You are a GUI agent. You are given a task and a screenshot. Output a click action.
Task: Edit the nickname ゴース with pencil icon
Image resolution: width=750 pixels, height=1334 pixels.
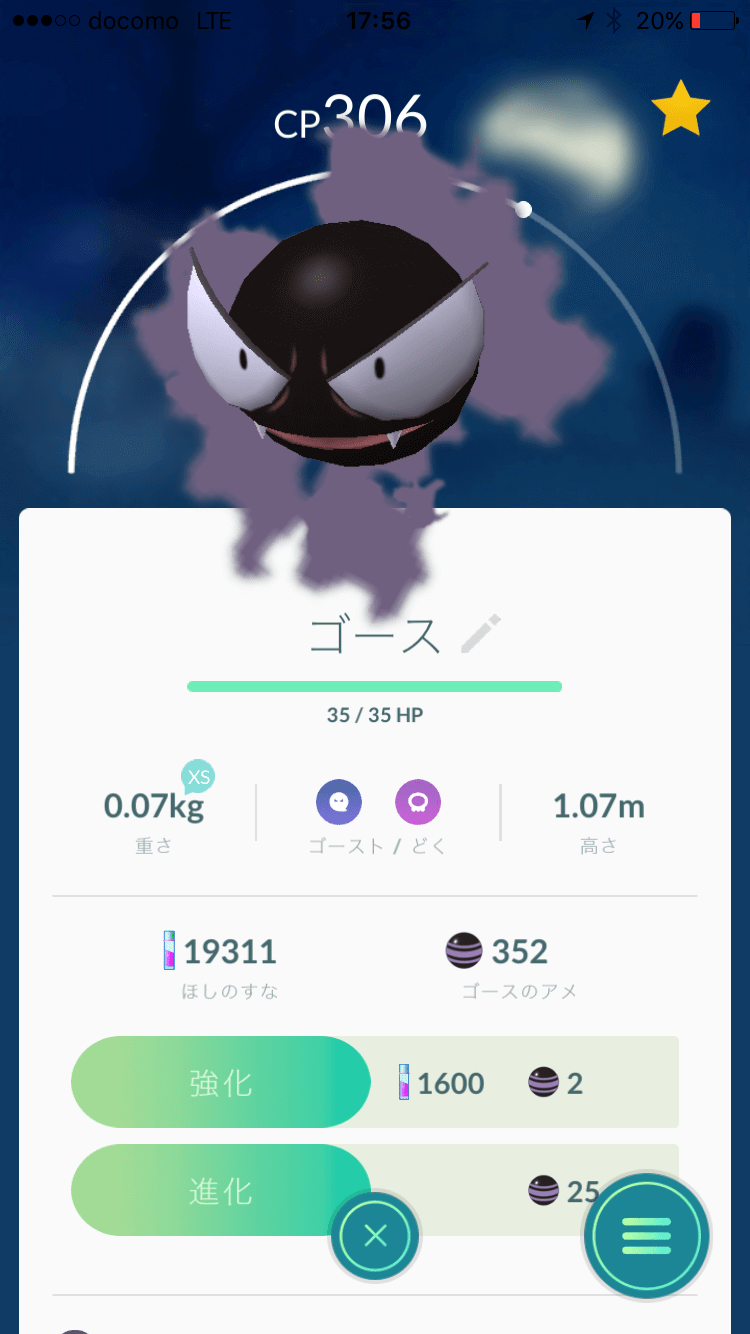(481, 634)
